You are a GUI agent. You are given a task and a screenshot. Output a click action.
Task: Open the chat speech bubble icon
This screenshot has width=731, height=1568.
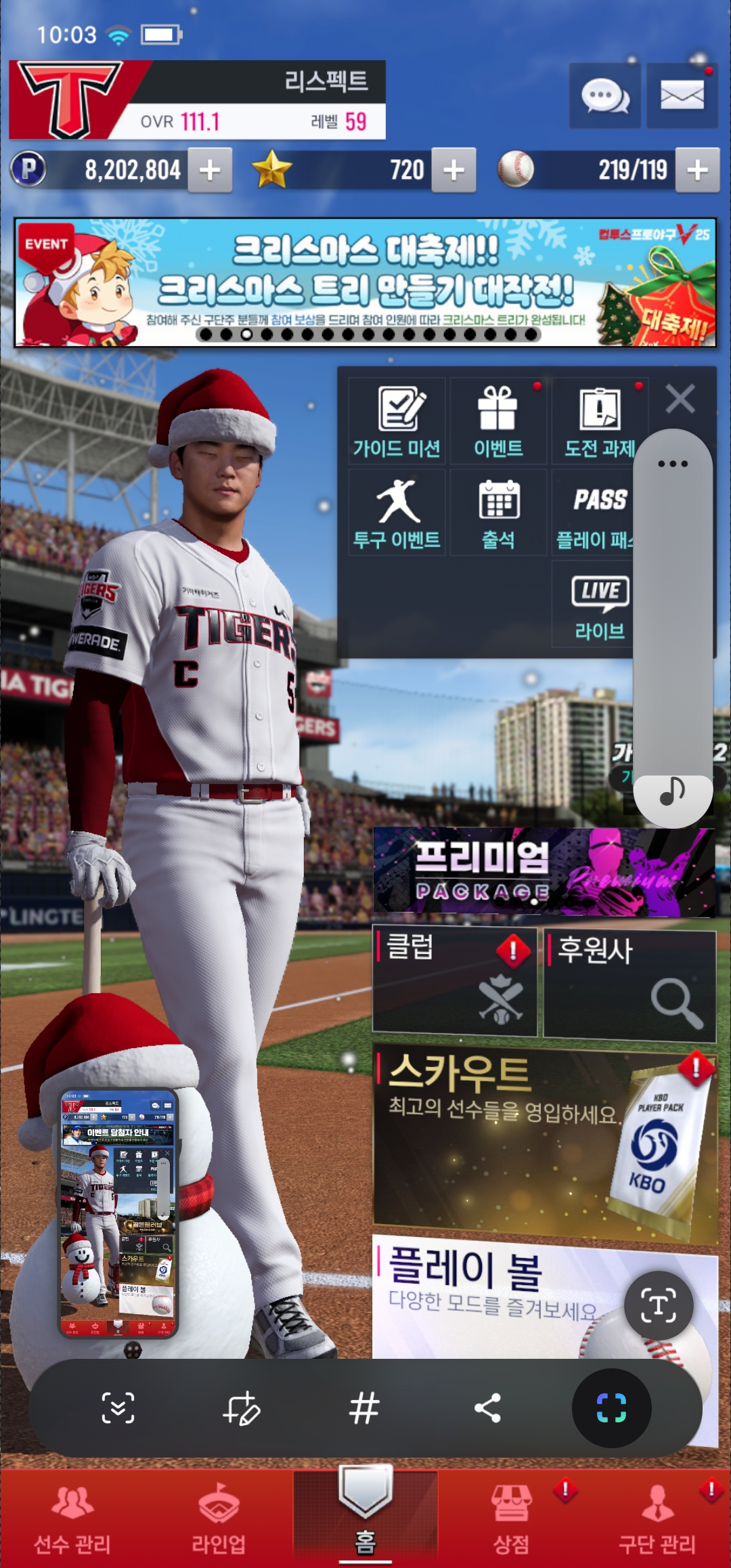604,96
